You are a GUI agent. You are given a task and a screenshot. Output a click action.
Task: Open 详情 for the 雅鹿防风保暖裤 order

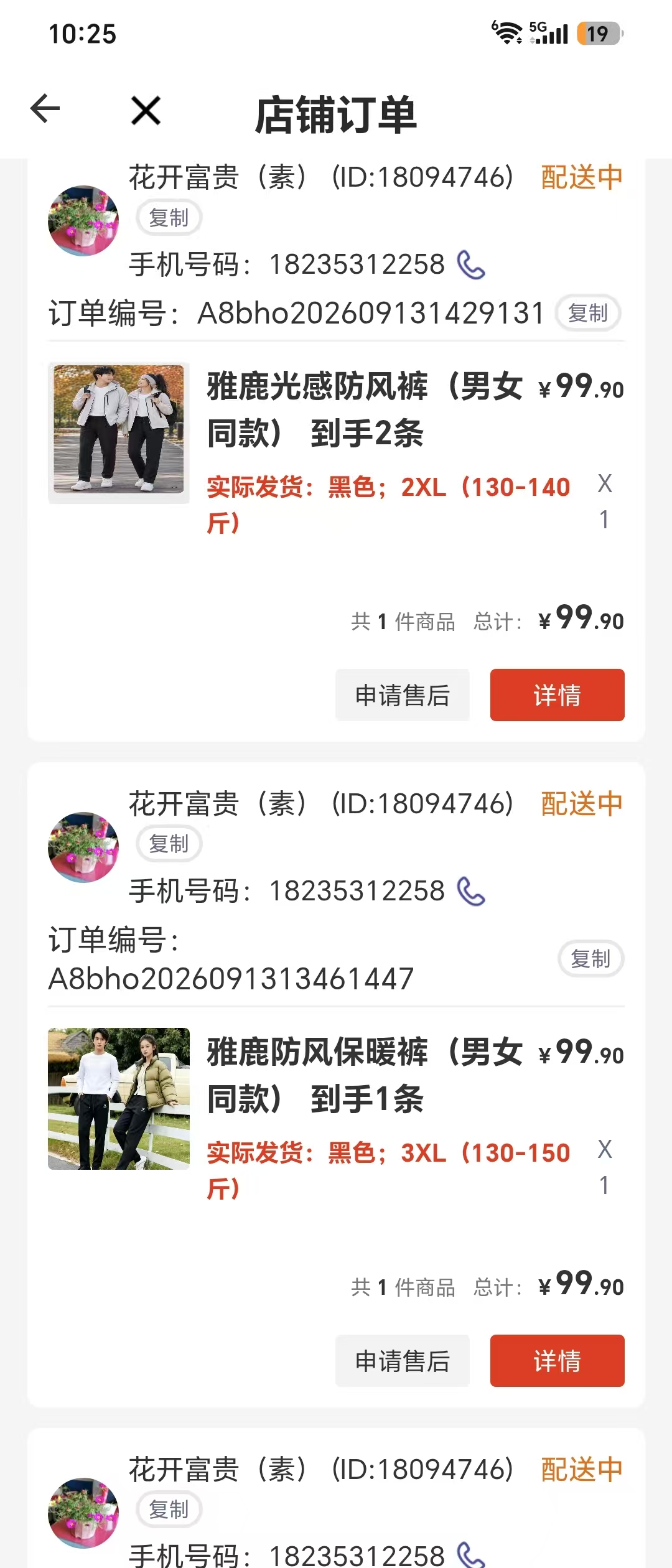tap(558, 1361)
